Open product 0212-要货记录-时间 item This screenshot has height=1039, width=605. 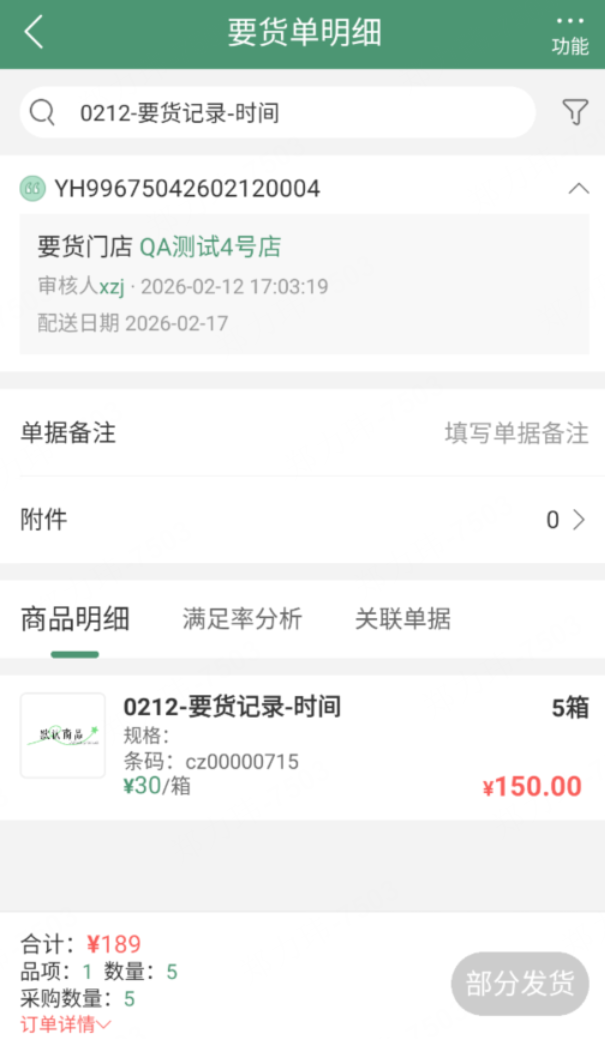click(x=302, y=747)
